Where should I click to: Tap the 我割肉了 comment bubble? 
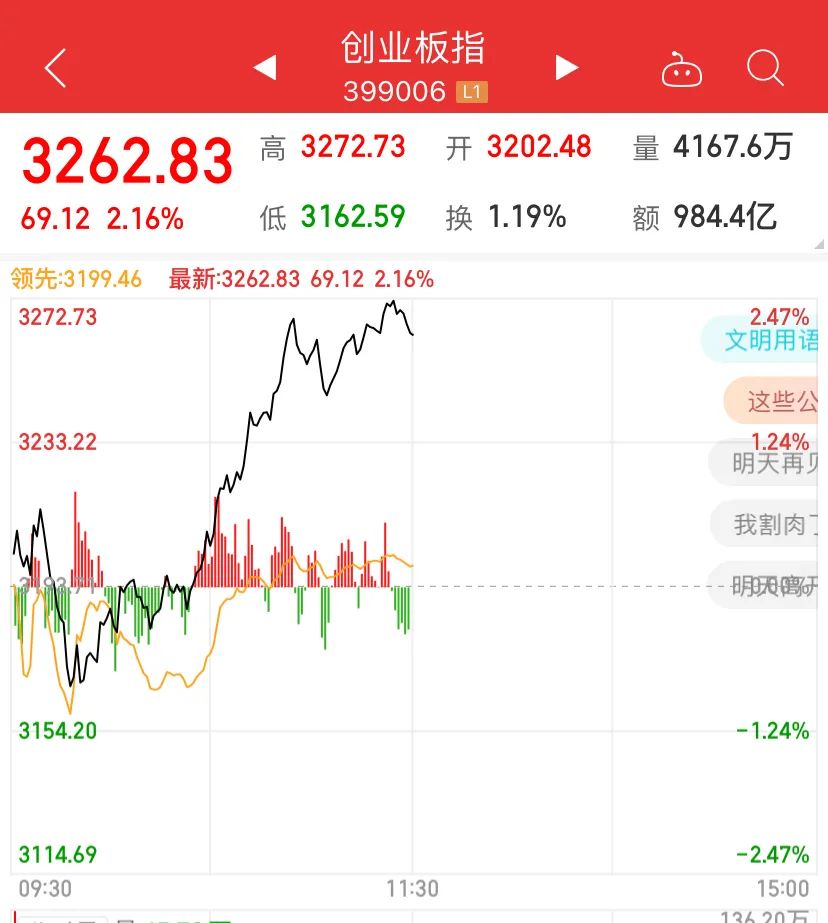[x=771, y=524]
